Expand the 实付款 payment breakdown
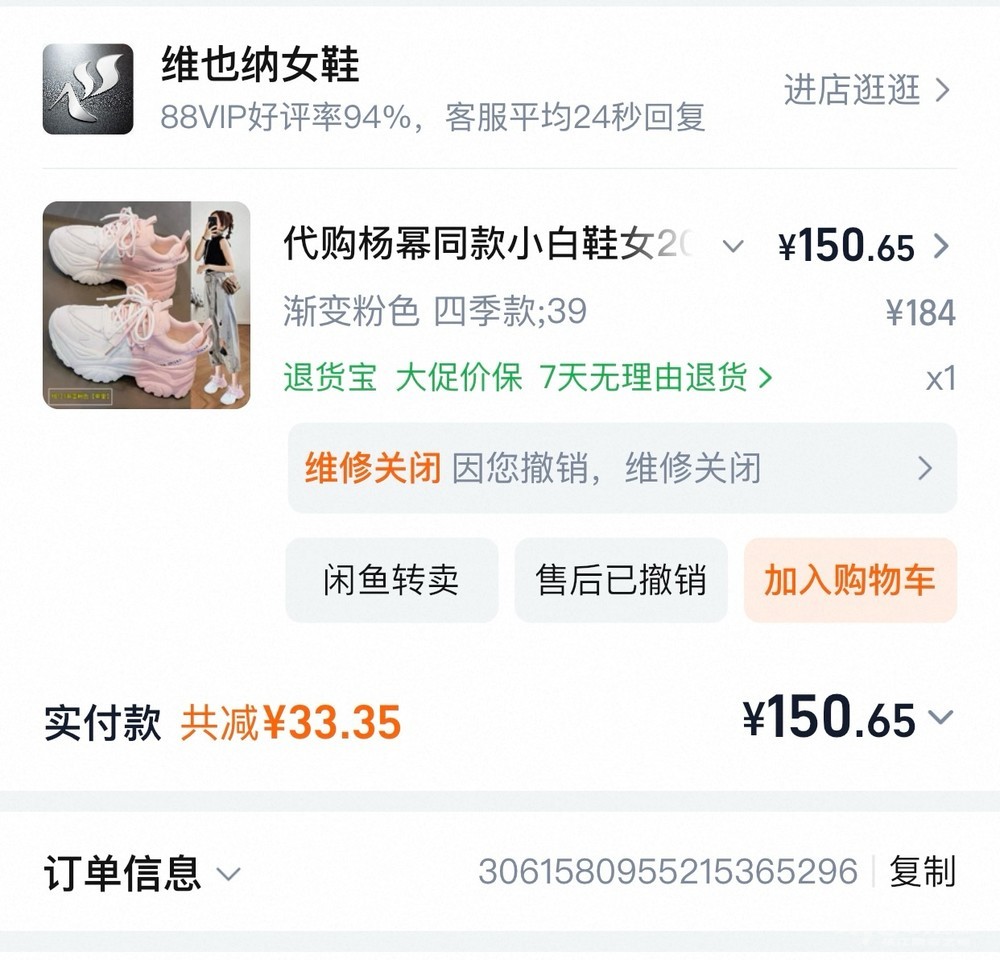Screen dimensions: 1000x960 [940, 718]
